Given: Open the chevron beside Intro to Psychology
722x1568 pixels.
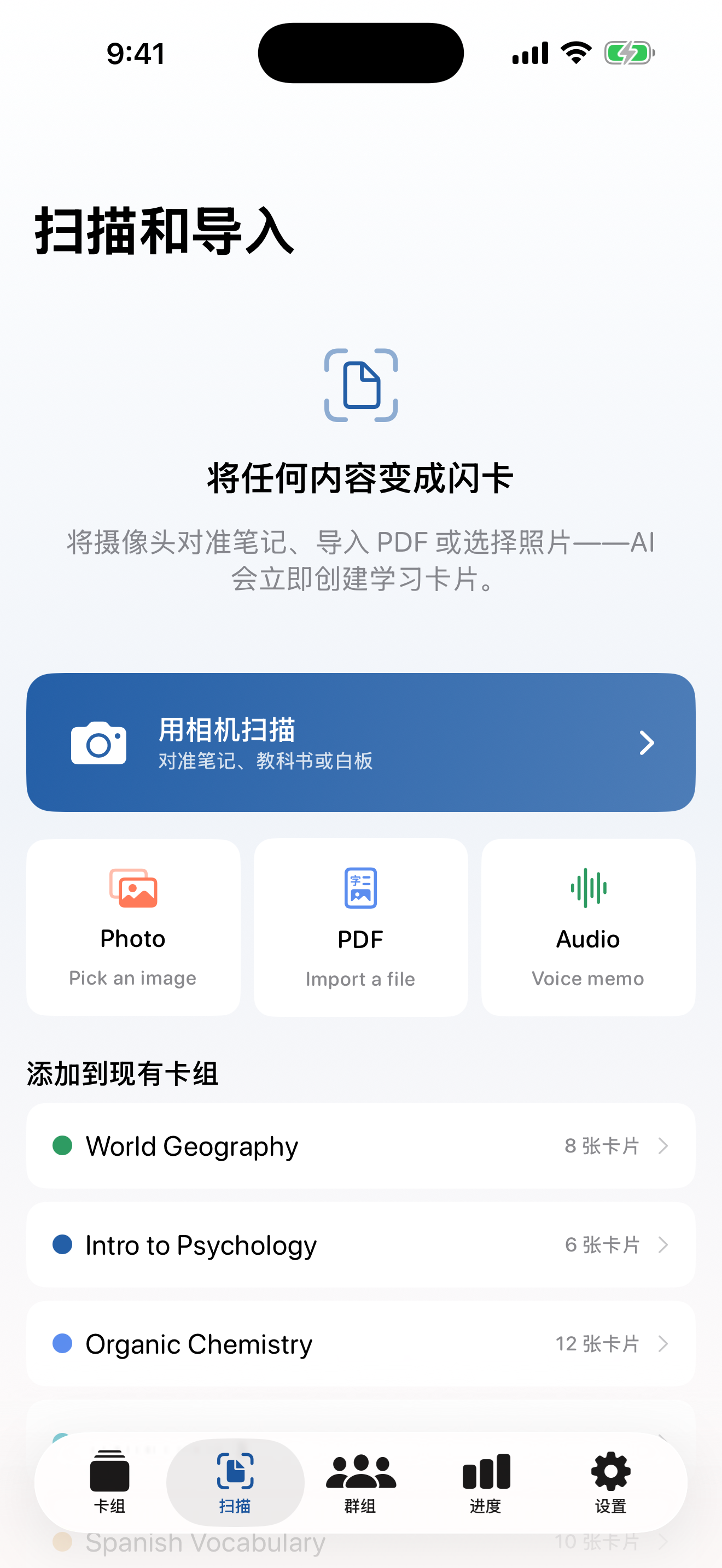Looking at the screenshot, I should [x=663, y=1245].
